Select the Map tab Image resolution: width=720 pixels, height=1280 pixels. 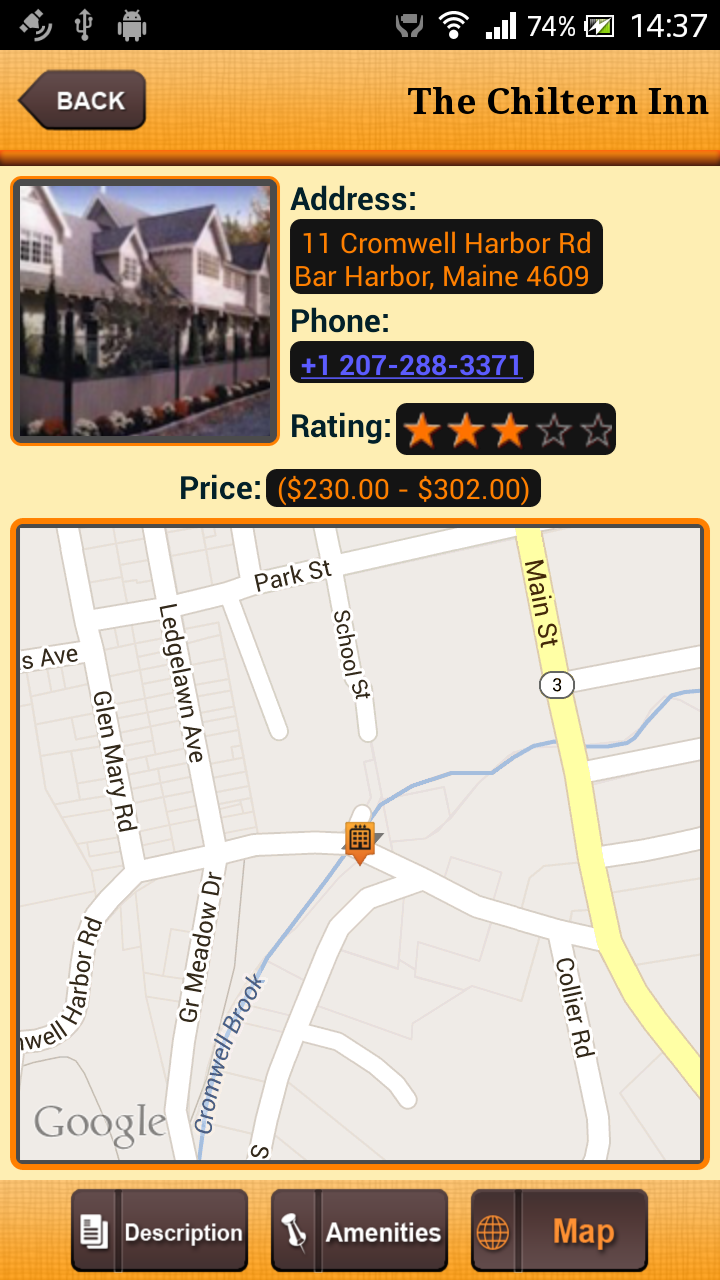tap(560, 1231)
